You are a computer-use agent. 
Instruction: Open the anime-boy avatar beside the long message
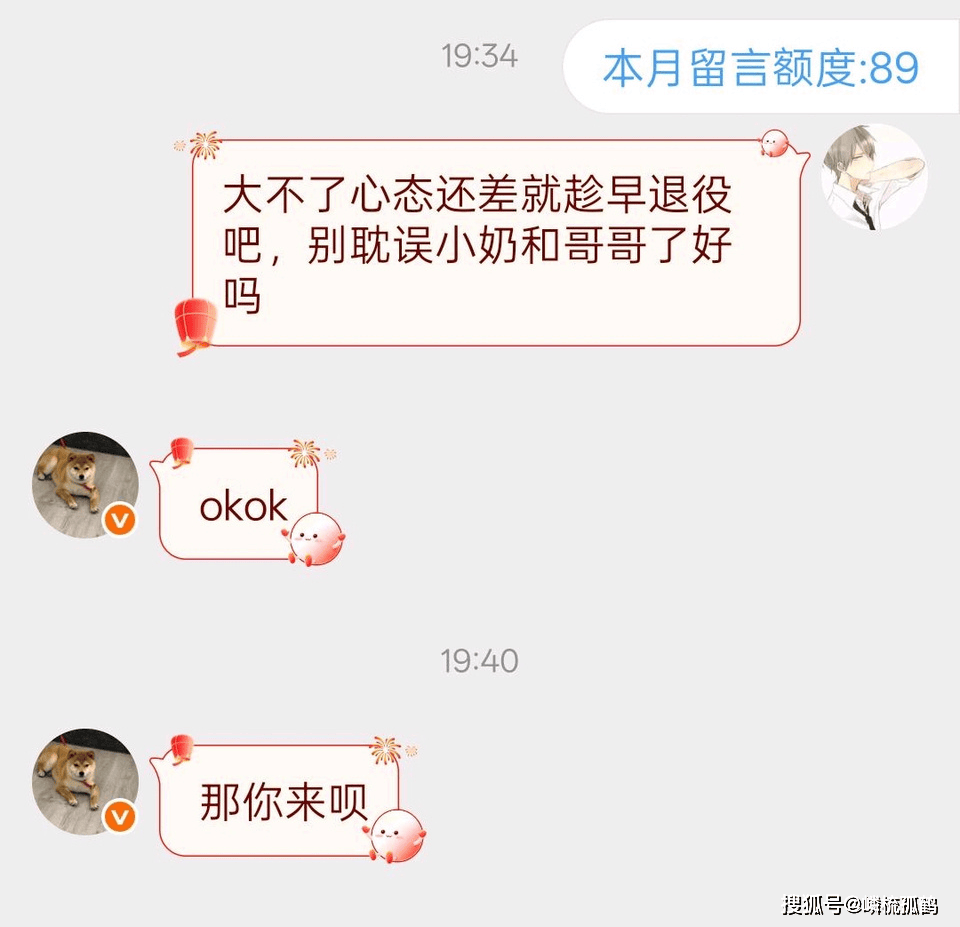click(873, 178)
